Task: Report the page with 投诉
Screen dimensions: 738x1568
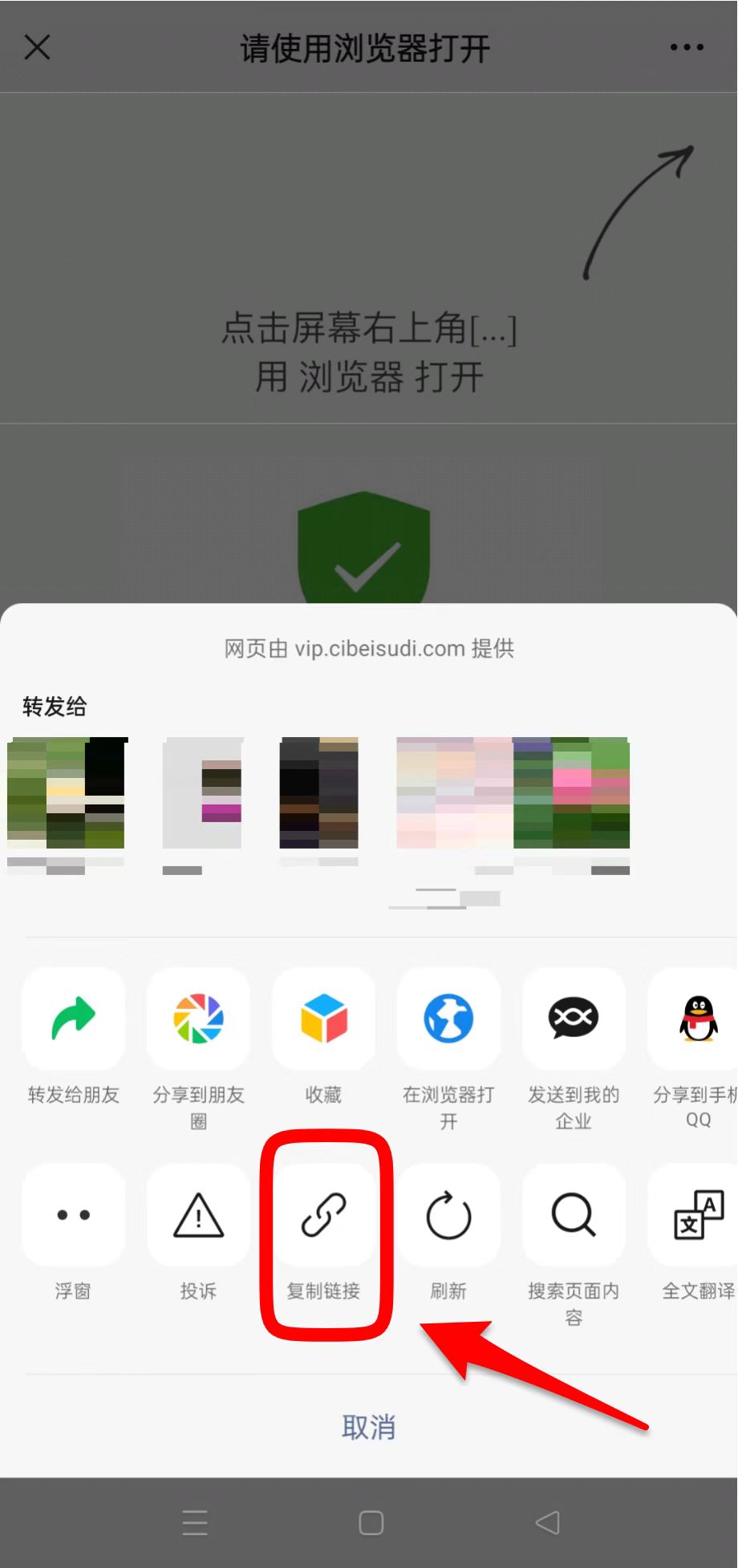Action: pos(198,1214)
